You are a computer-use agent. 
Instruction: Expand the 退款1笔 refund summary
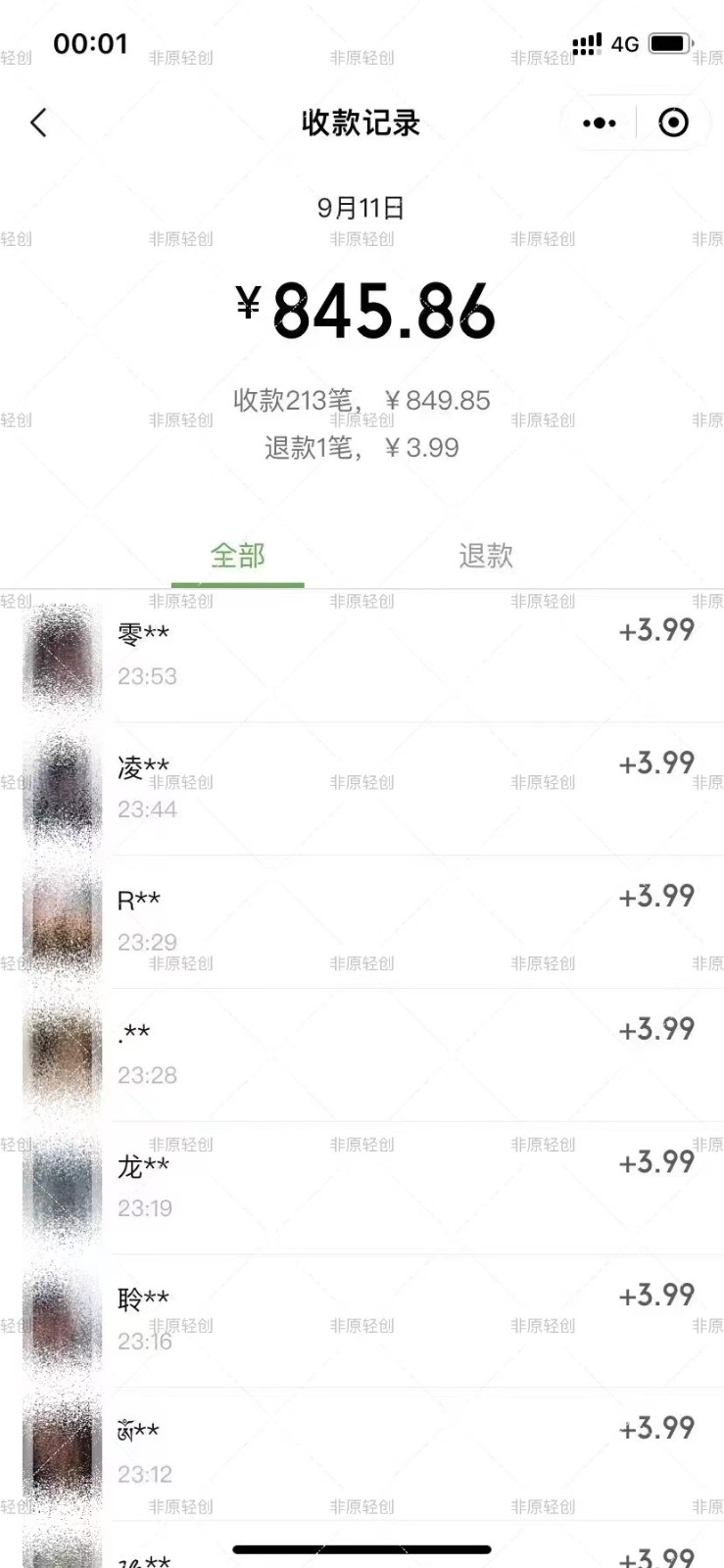362,447
